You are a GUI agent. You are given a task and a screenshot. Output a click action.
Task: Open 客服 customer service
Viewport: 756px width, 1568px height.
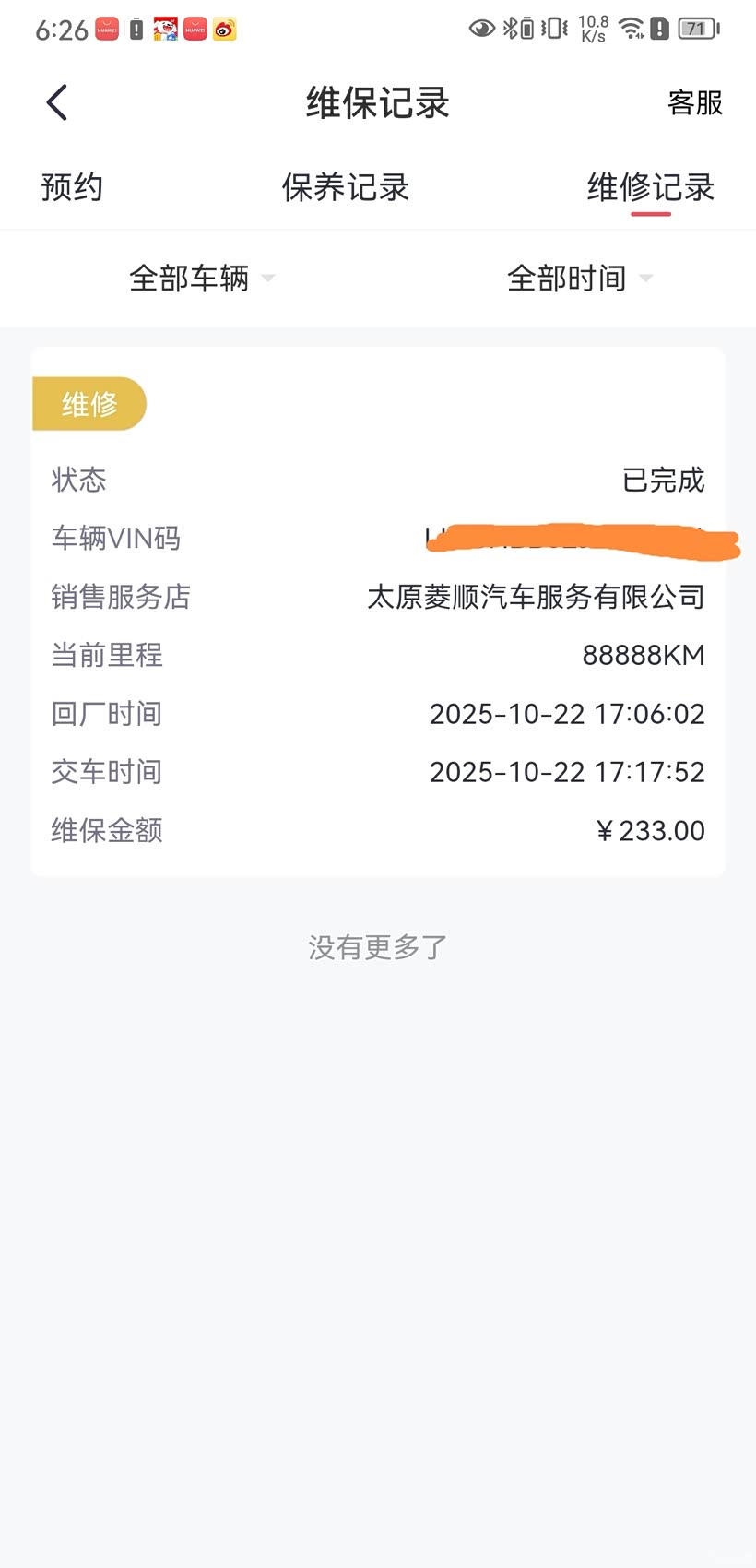694,102
